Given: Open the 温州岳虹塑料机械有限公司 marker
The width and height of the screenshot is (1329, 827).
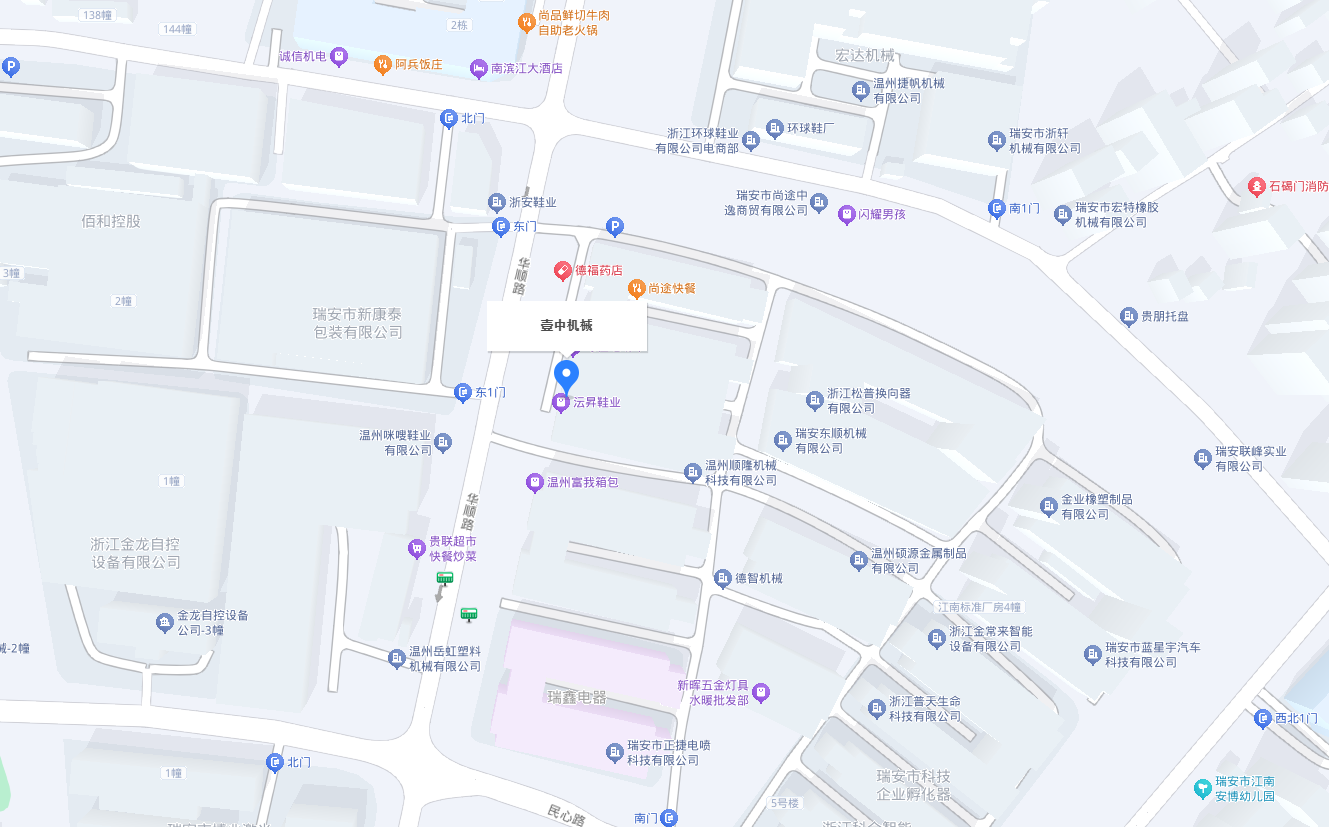Looking at the screenshot, I should point(397,658).
